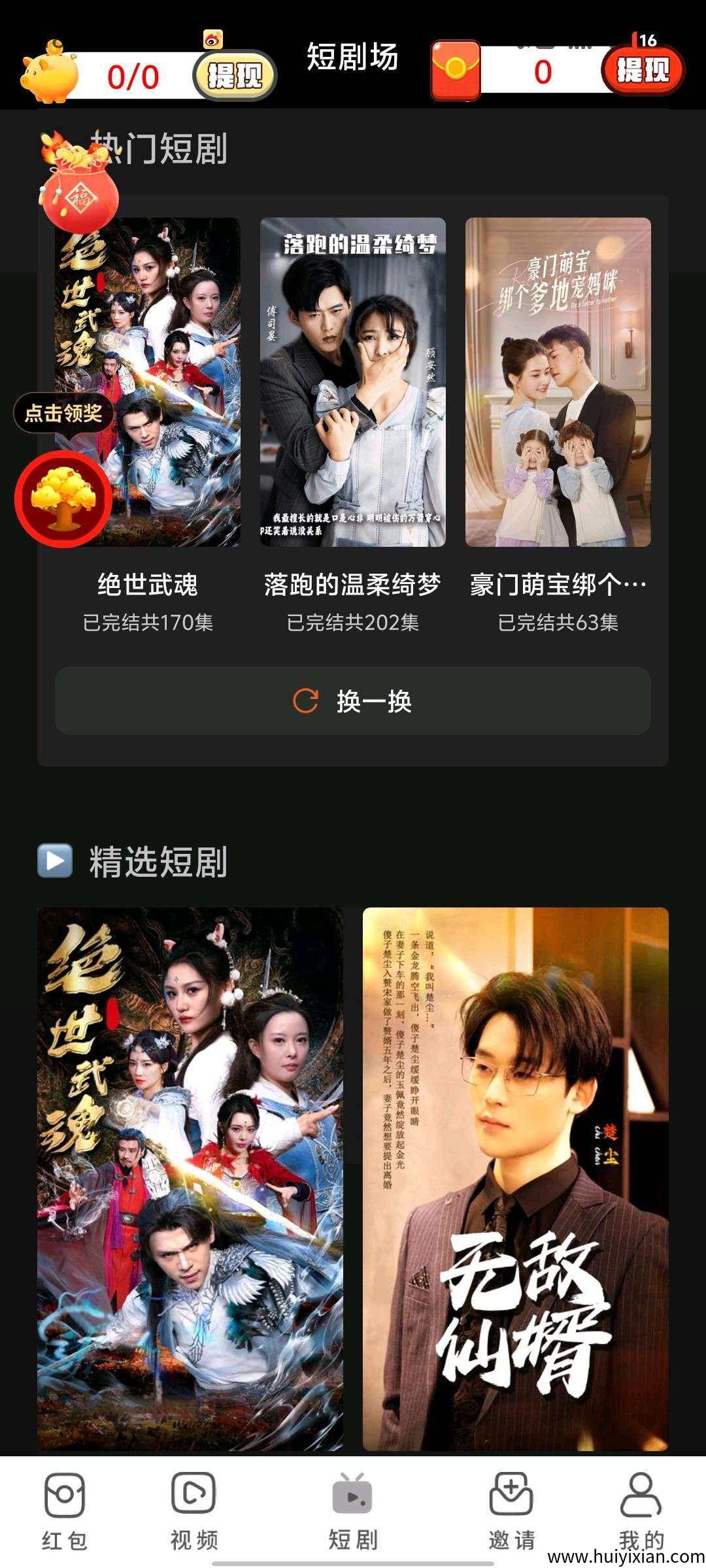Go to the 邀请 tab

[x=511, y=1510]
